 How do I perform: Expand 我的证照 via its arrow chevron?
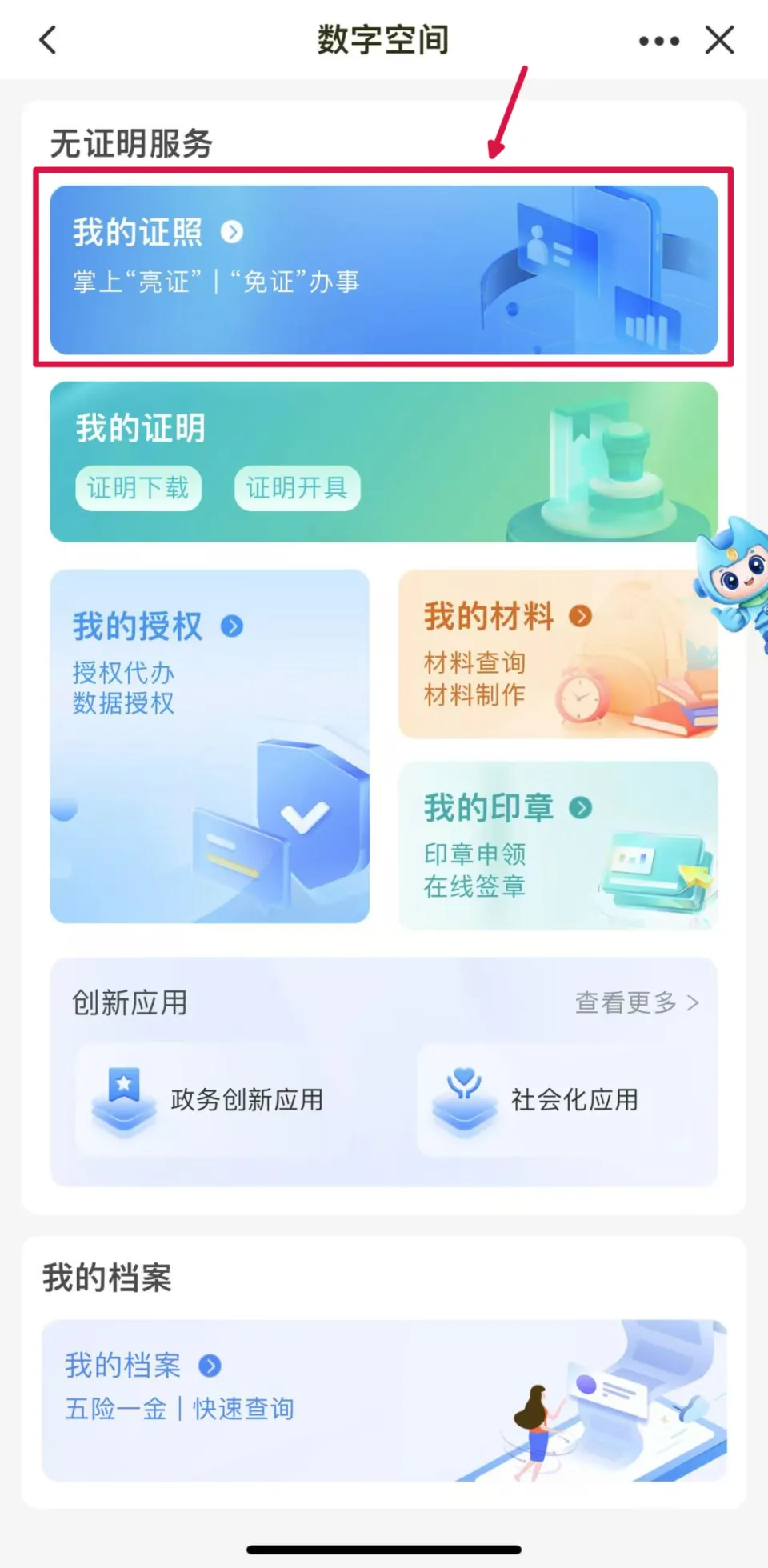click(234, 233)
